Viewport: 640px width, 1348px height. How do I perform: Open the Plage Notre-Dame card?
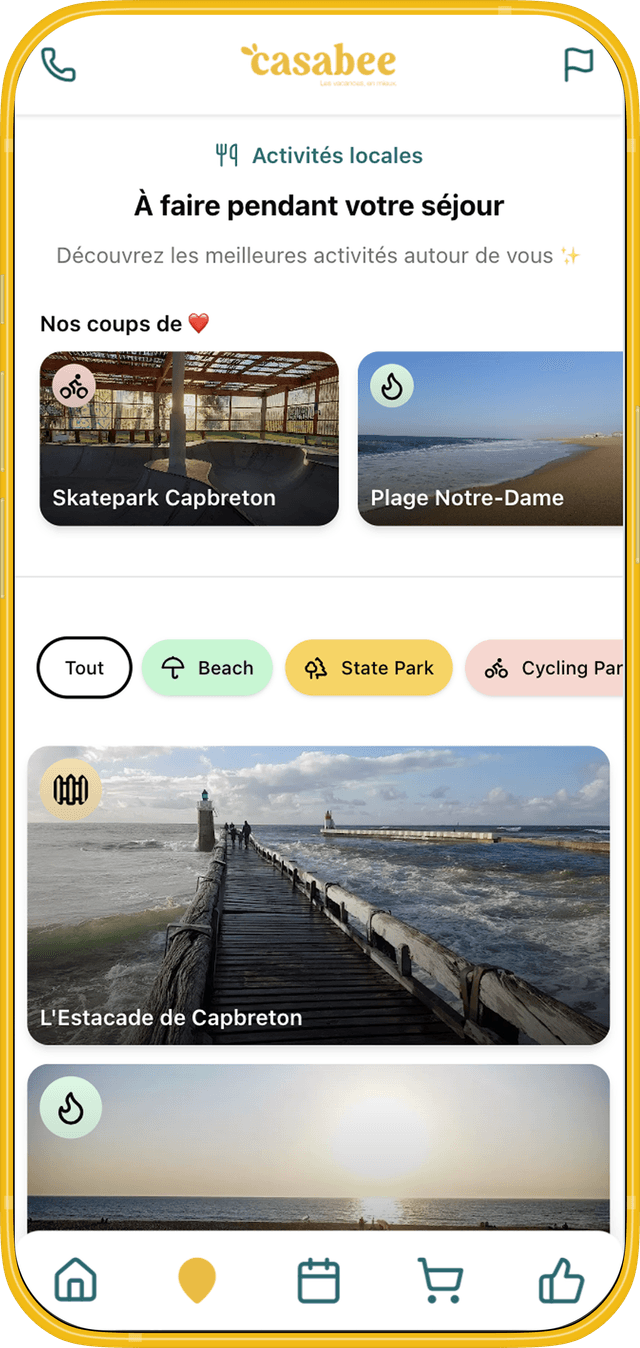[x=490, y=438]
